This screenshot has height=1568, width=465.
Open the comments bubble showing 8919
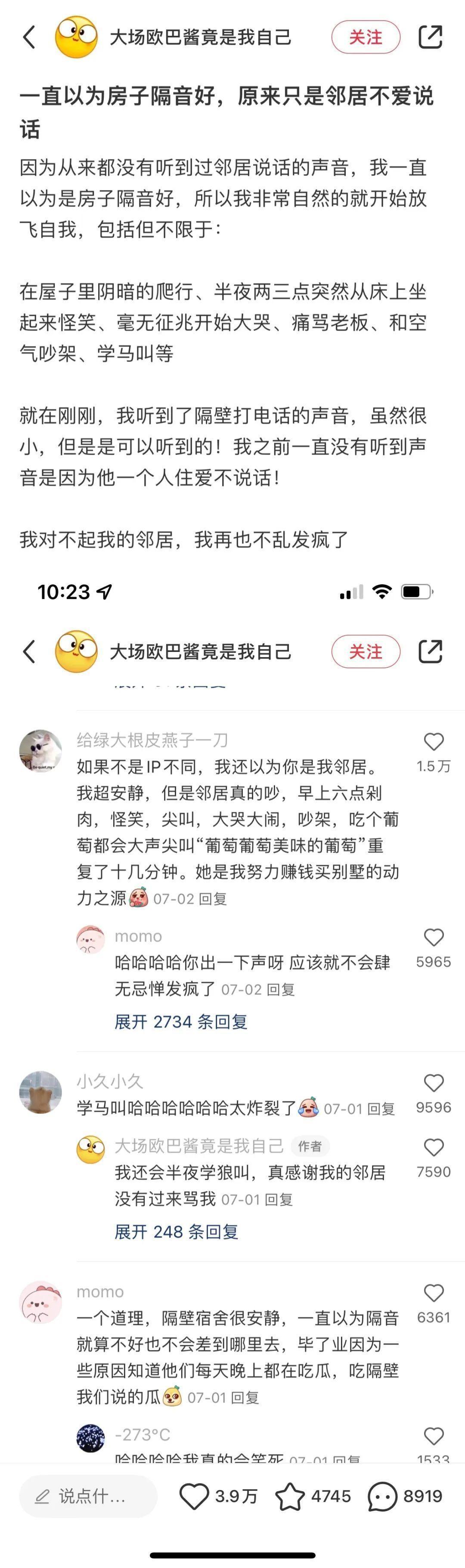point(382,1496)
